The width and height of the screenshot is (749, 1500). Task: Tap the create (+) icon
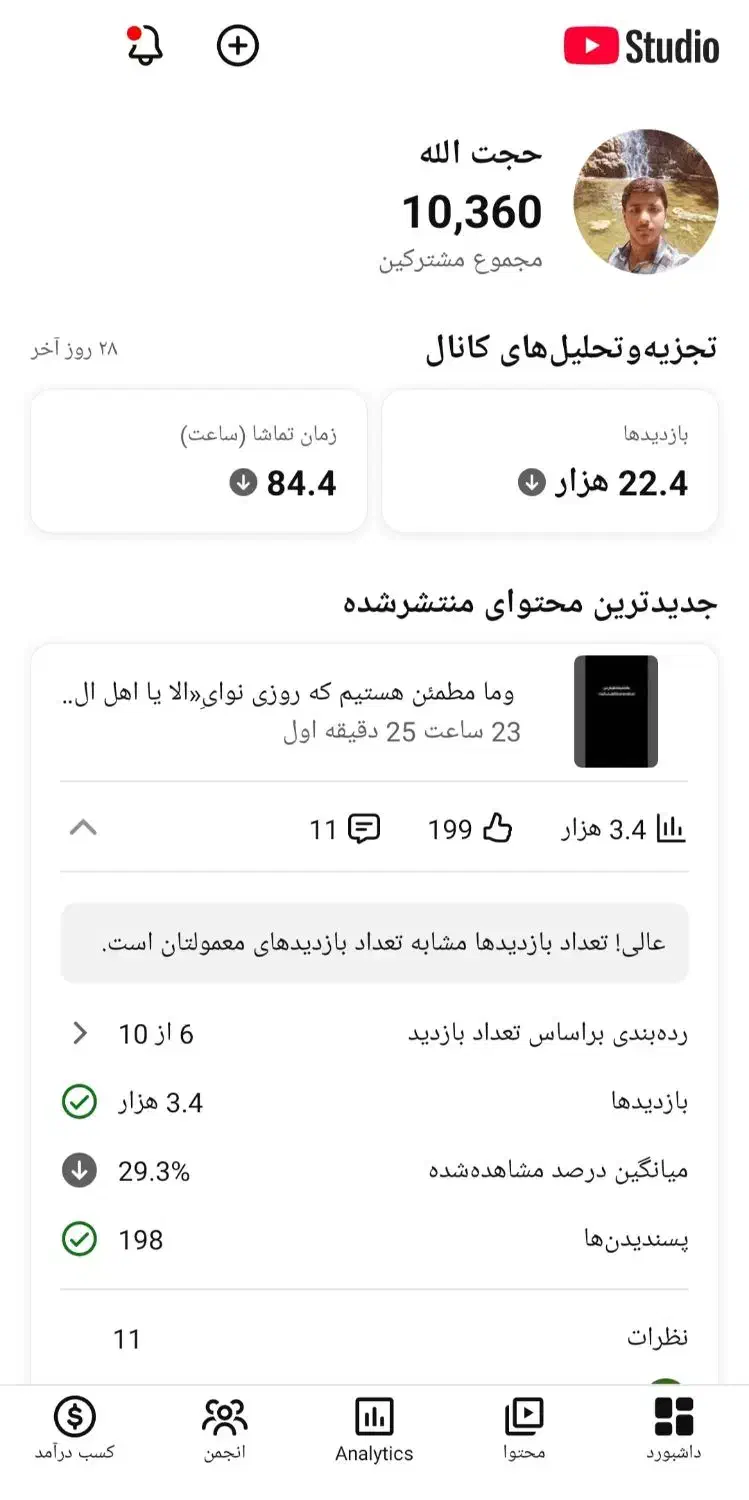pyautogui.click(x=237, y=45)
